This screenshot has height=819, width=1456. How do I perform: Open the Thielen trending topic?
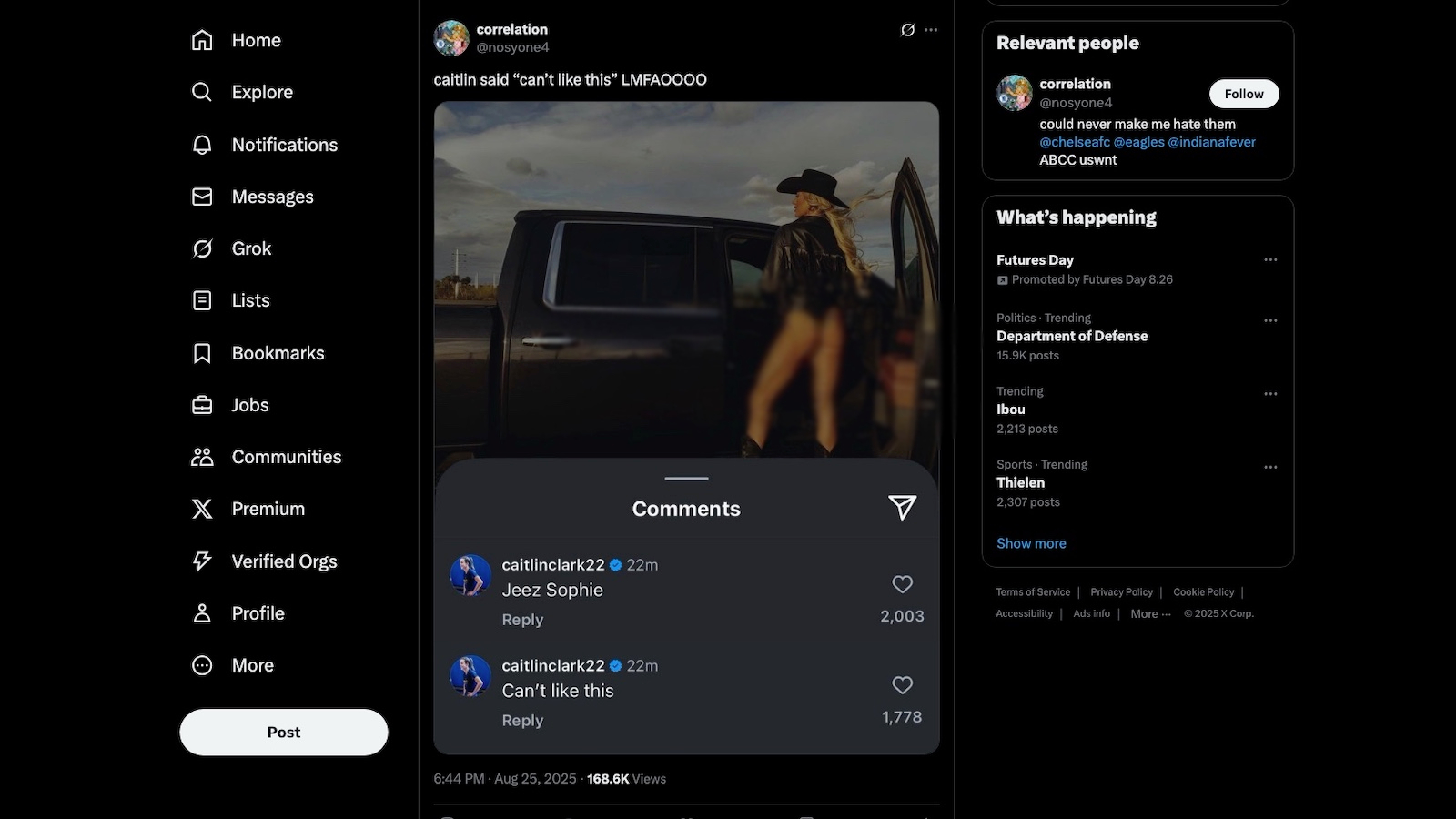click(x=1020, y=482)
